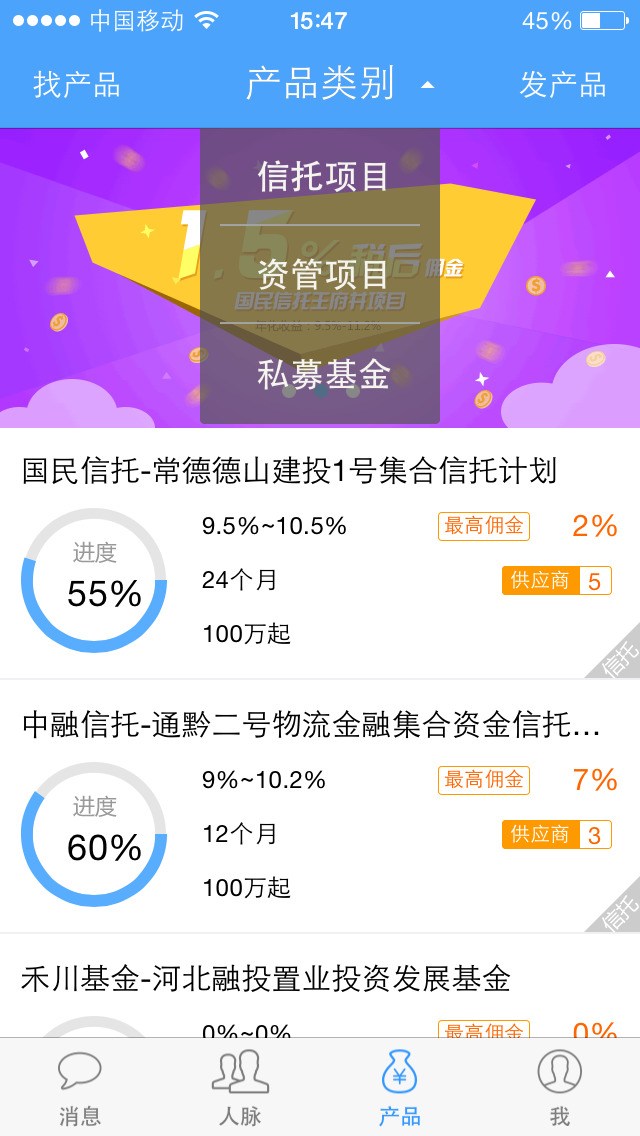This screenshot has width=640, height=1136.
Task: Tap 发产品 to publish a product
Action: point(562,85)
